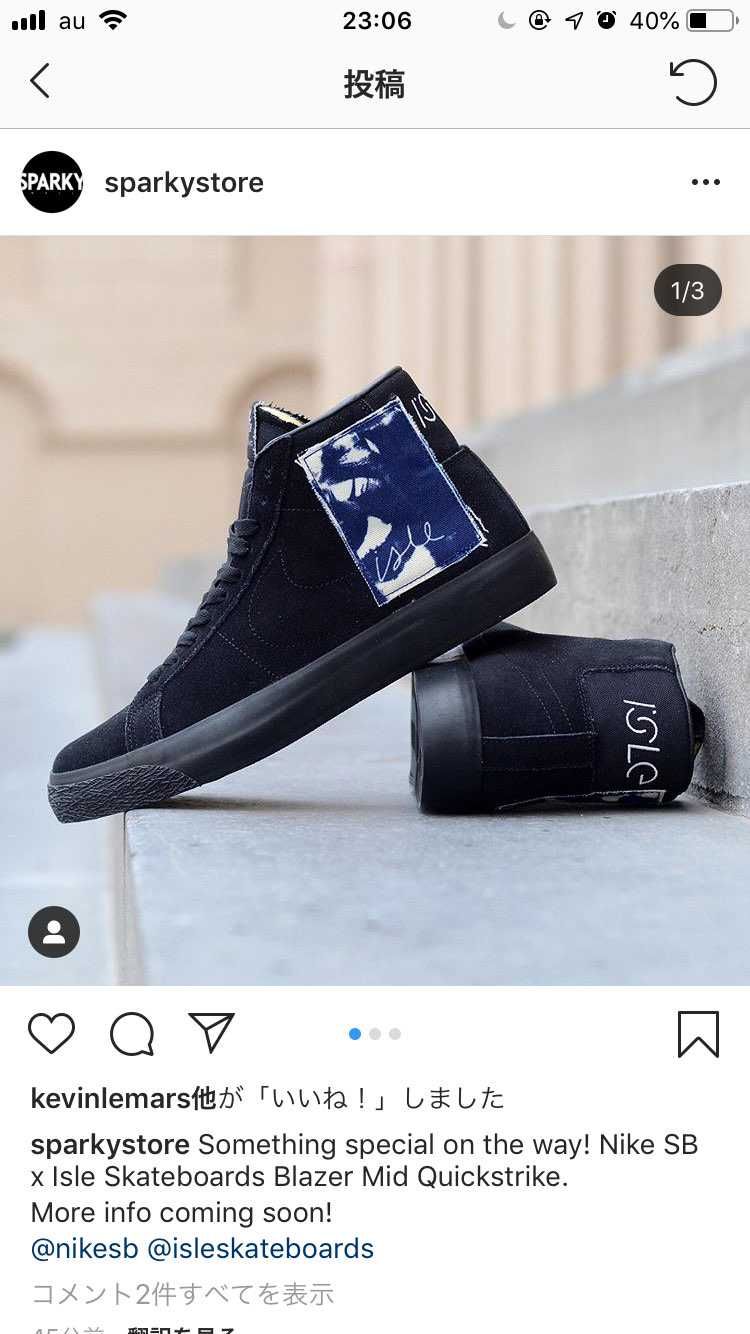Open sparkystore avatar picture
The height and width of the screenshot is (1334, 750).
52,182
